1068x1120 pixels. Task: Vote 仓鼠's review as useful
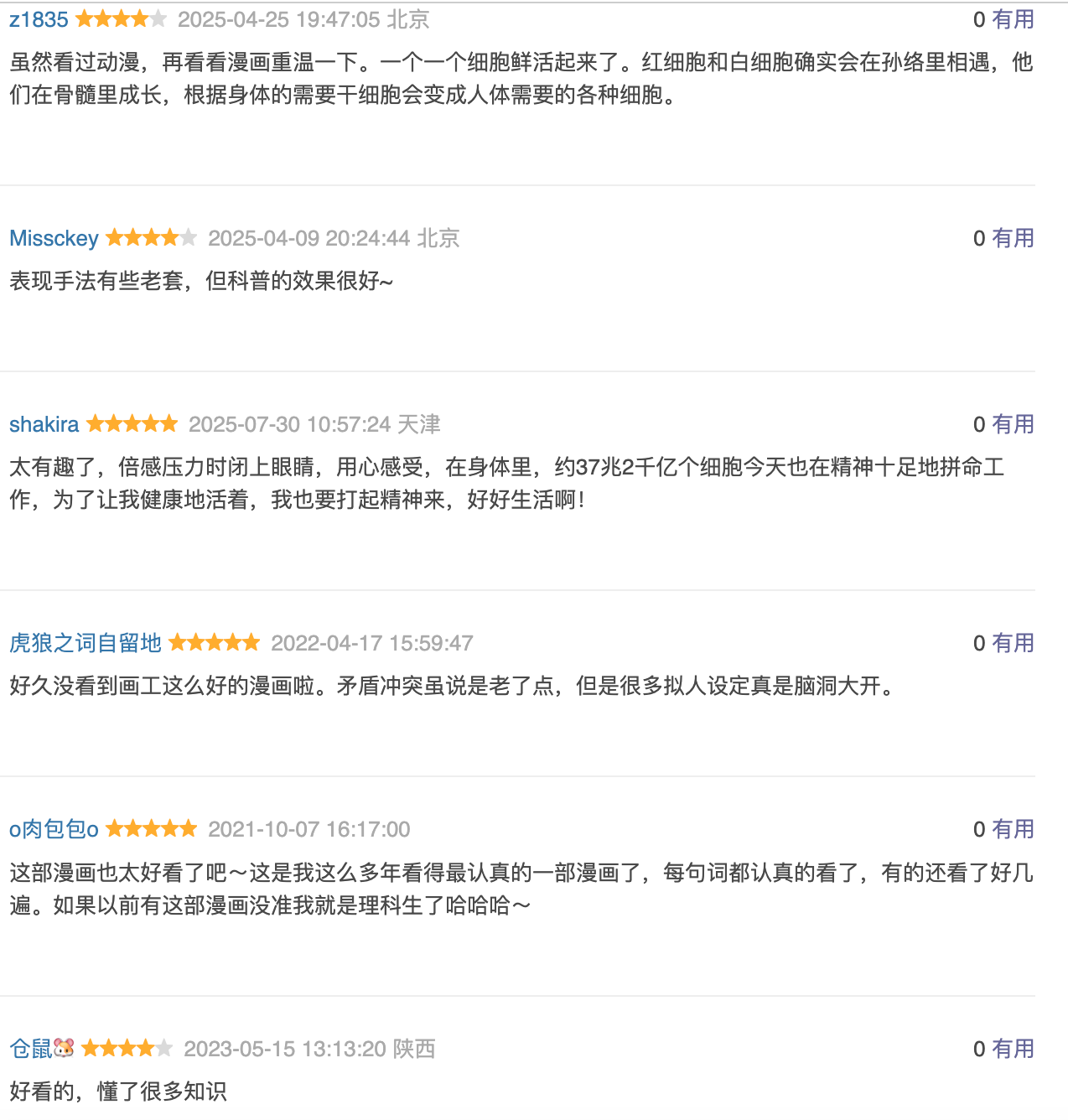click(x=1013, y=1049)
